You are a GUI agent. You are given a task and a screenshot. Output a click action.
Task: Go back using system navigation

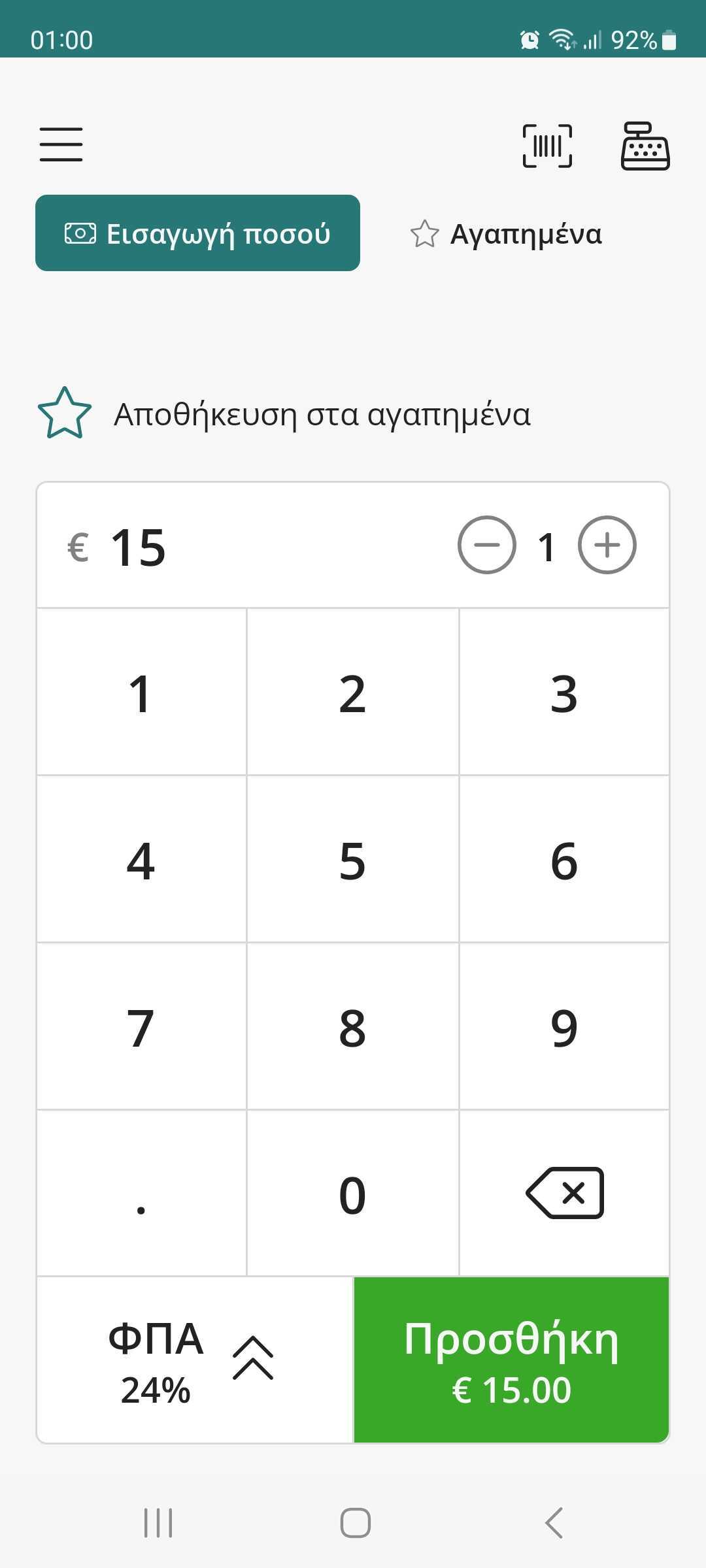[553, 1523]
